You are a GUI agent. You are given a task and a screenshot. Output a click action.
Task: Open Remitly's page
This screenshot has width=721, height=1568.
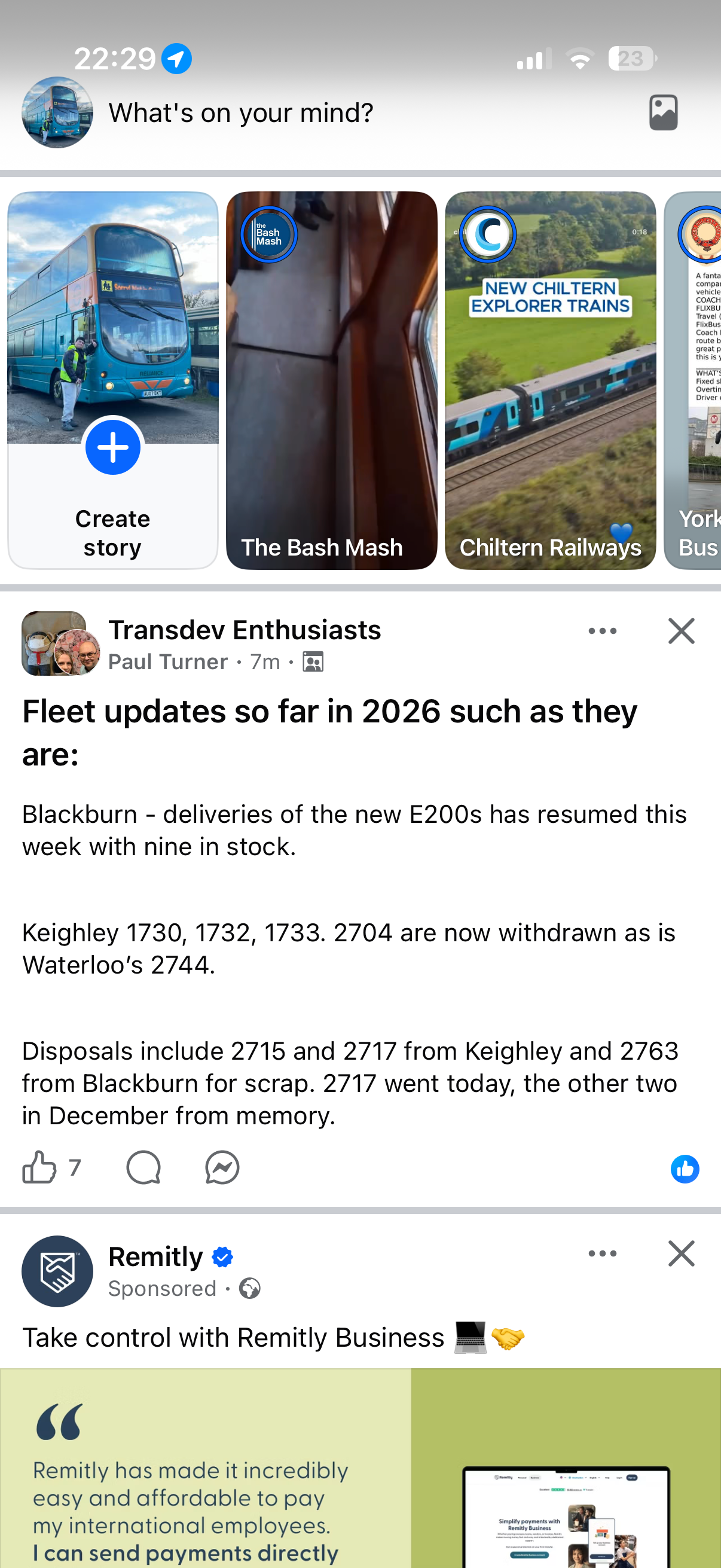[156, 1257]
